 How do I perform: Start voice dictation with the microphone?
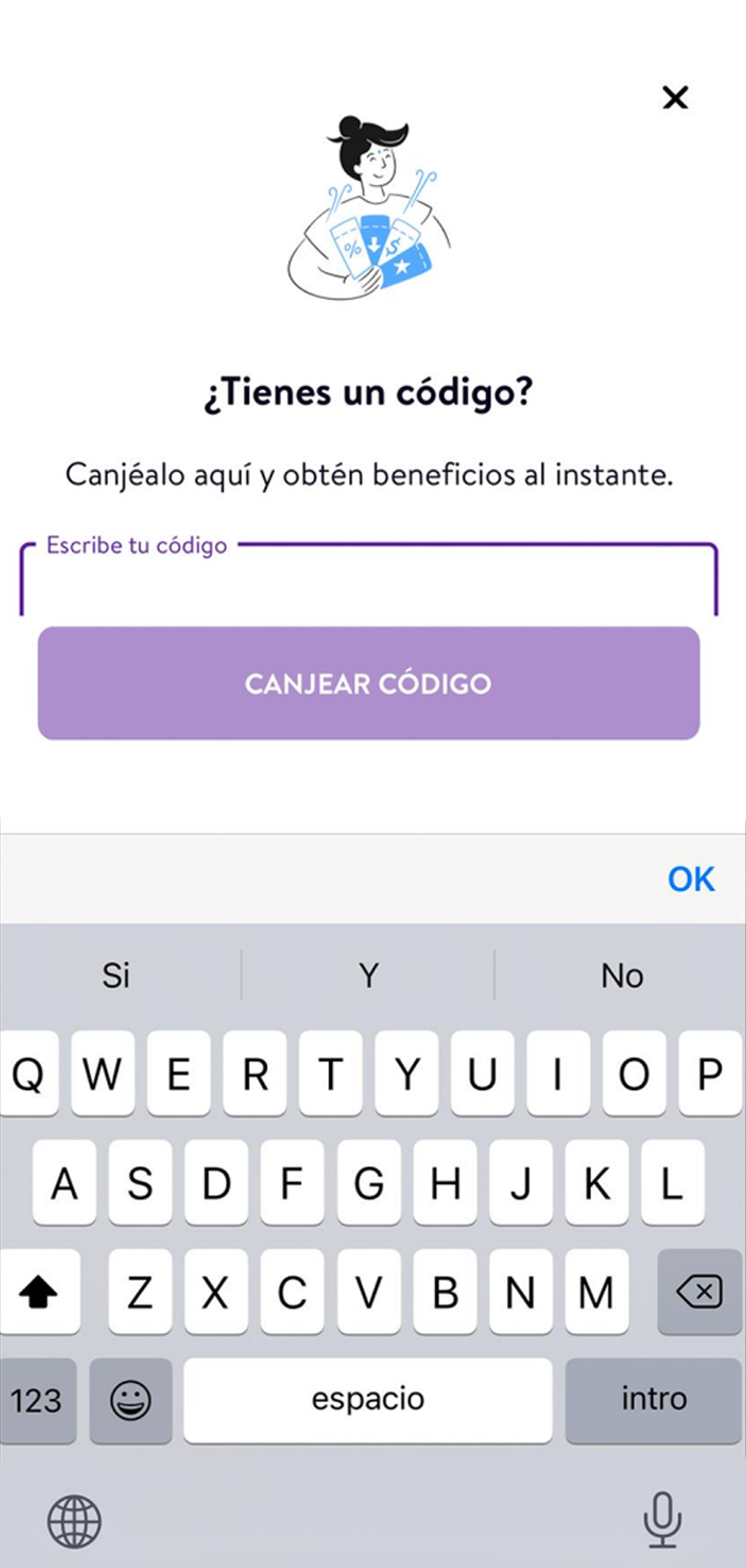[662, 1519]
